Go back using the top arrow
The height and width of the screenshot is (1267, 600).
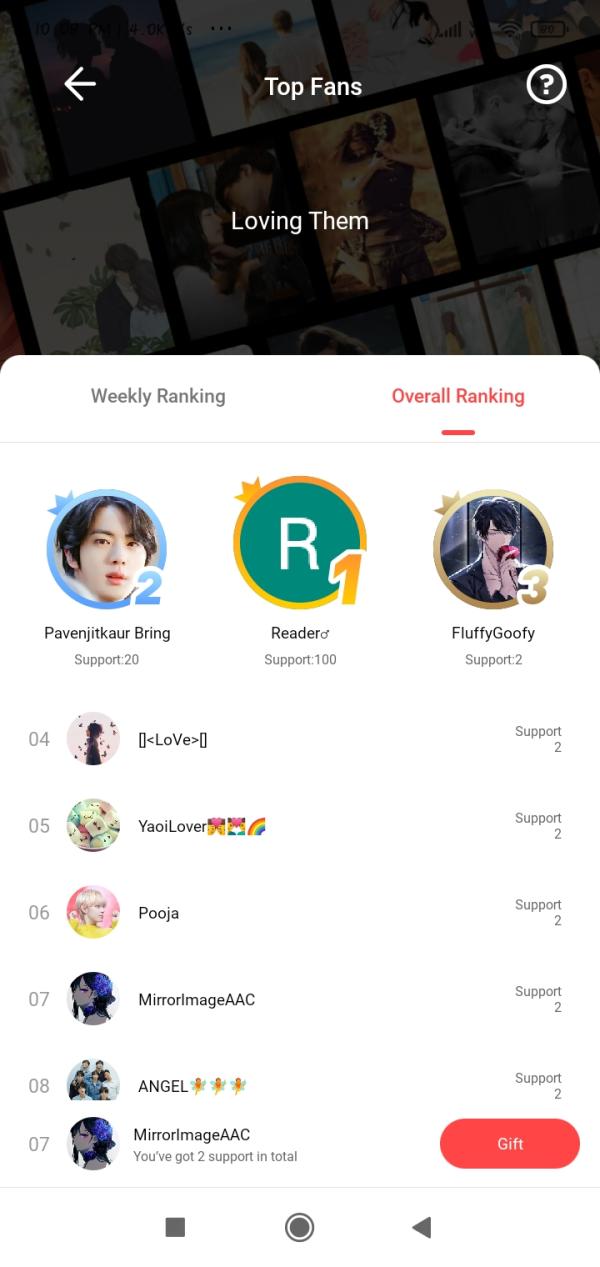click(x=80, y=85)
